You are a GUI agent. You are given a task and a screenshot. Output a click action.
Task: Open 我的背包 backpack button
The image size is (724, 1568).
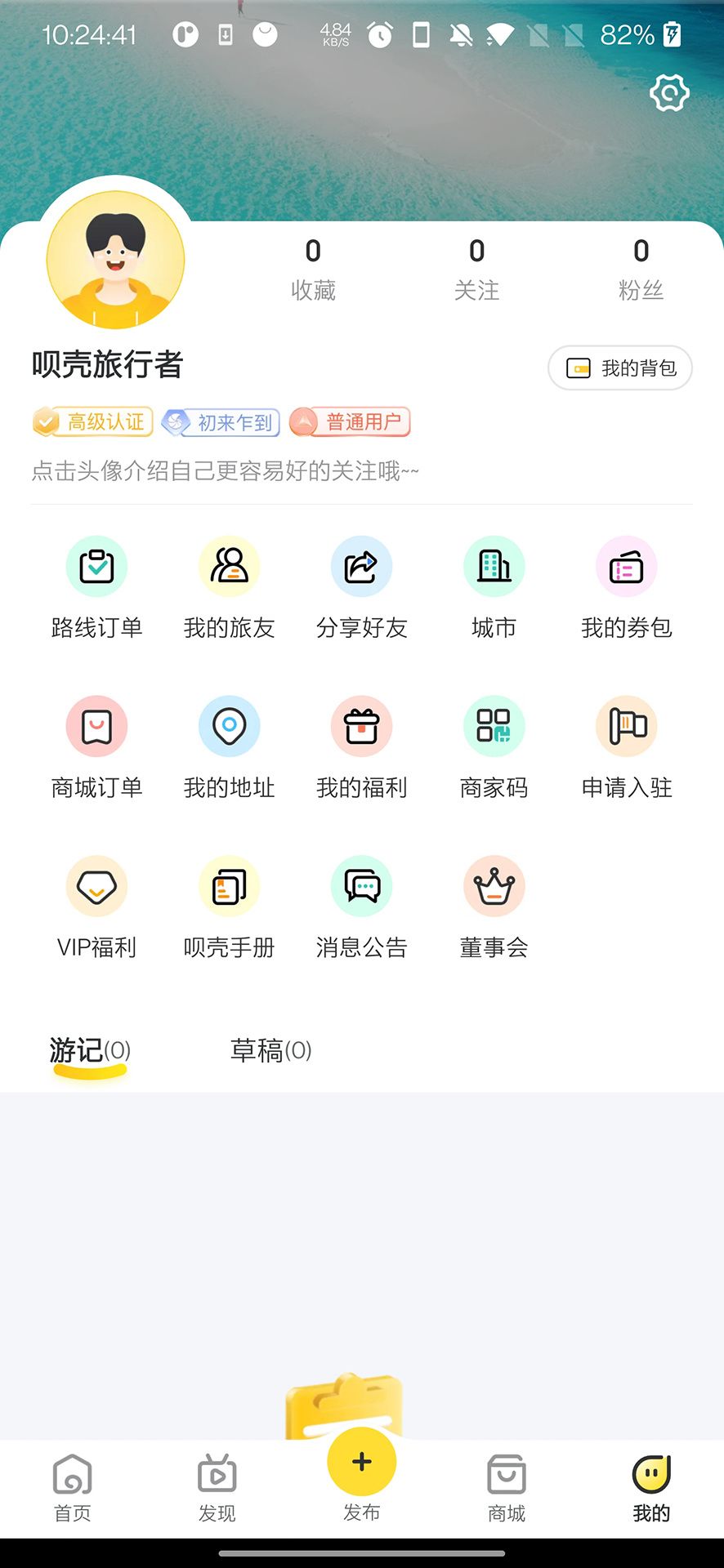point(619,368)
